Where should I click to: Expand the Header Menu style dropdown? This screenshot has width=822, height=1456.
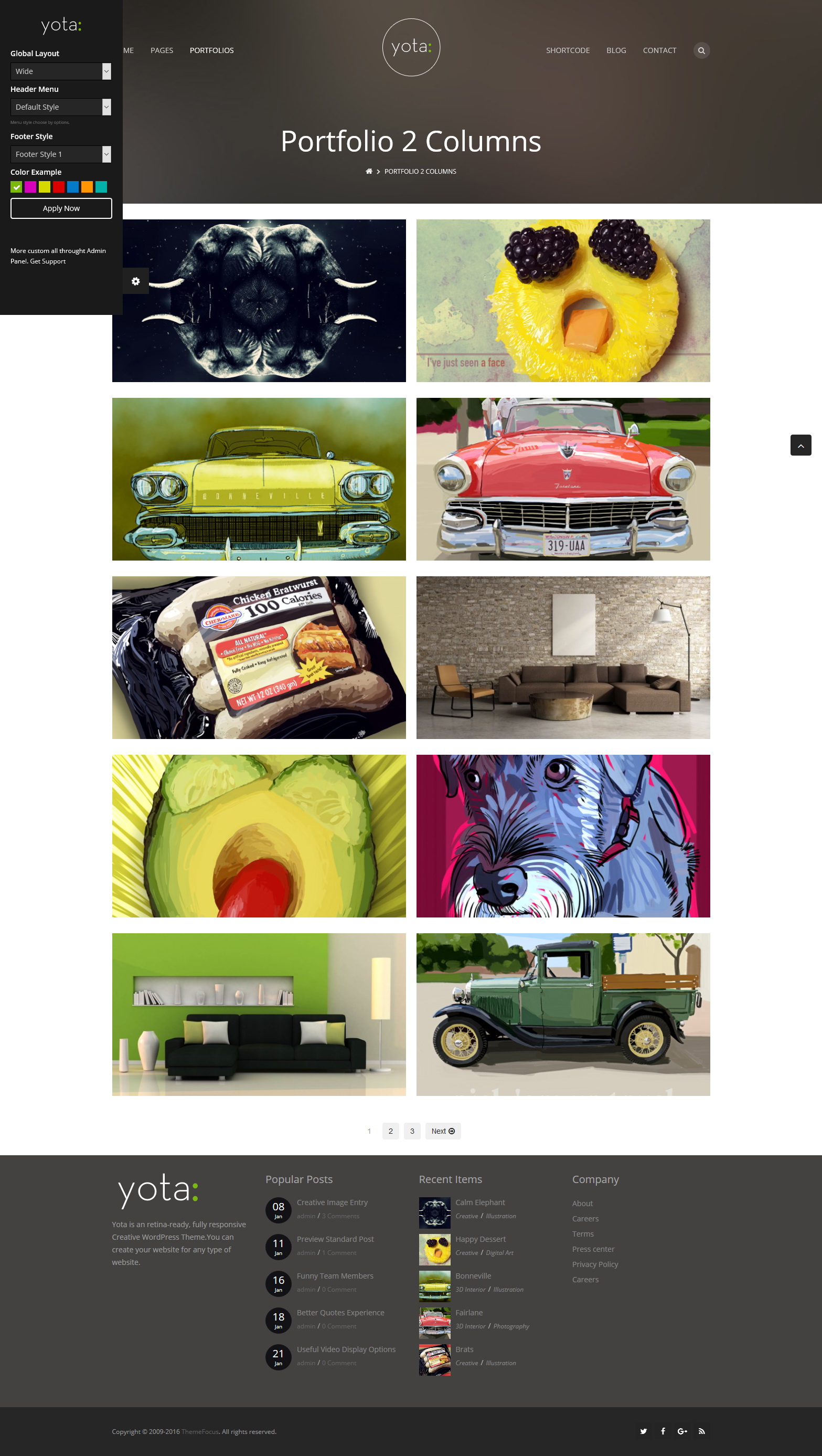pos(61,107)
